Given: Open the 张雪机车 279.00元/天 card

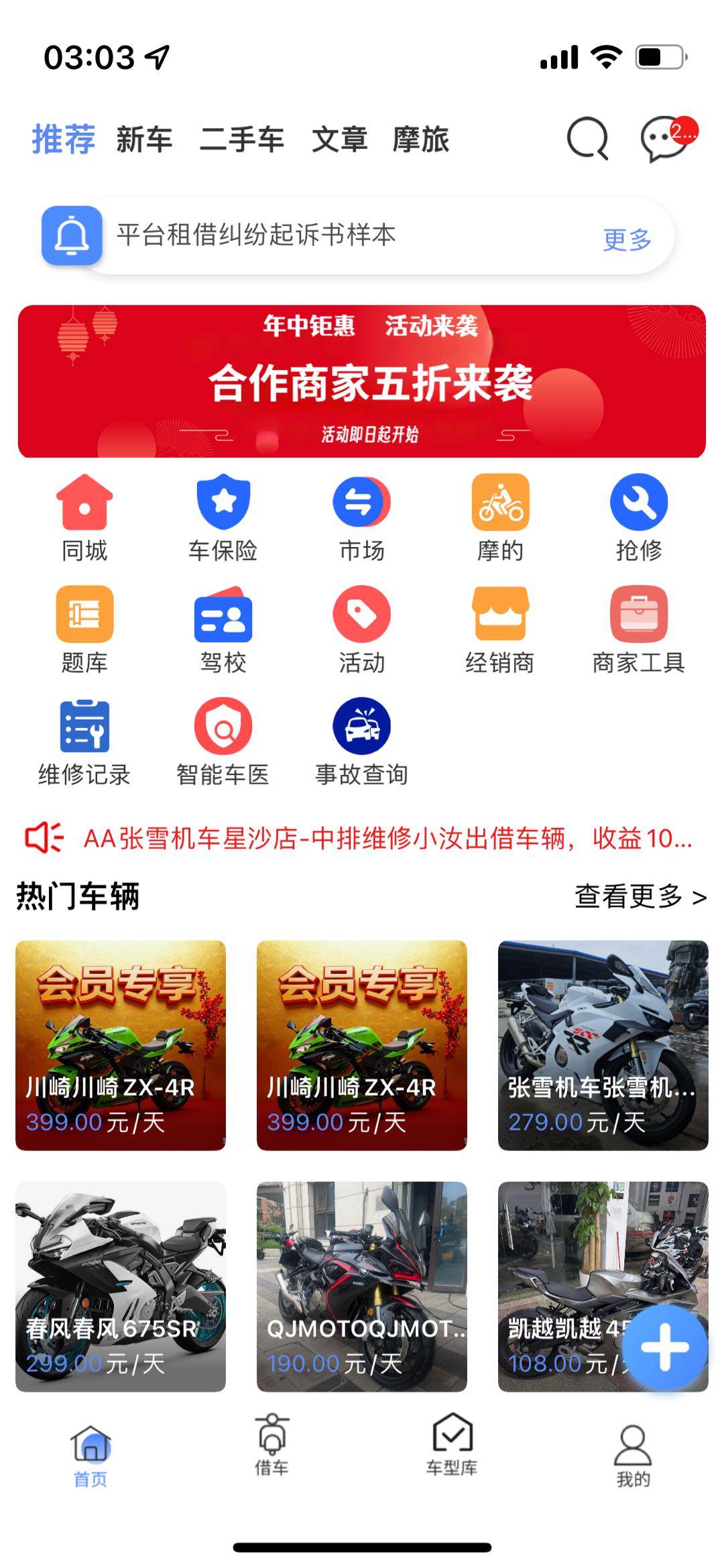Looking at the screenshot, I should [603, 1045].
